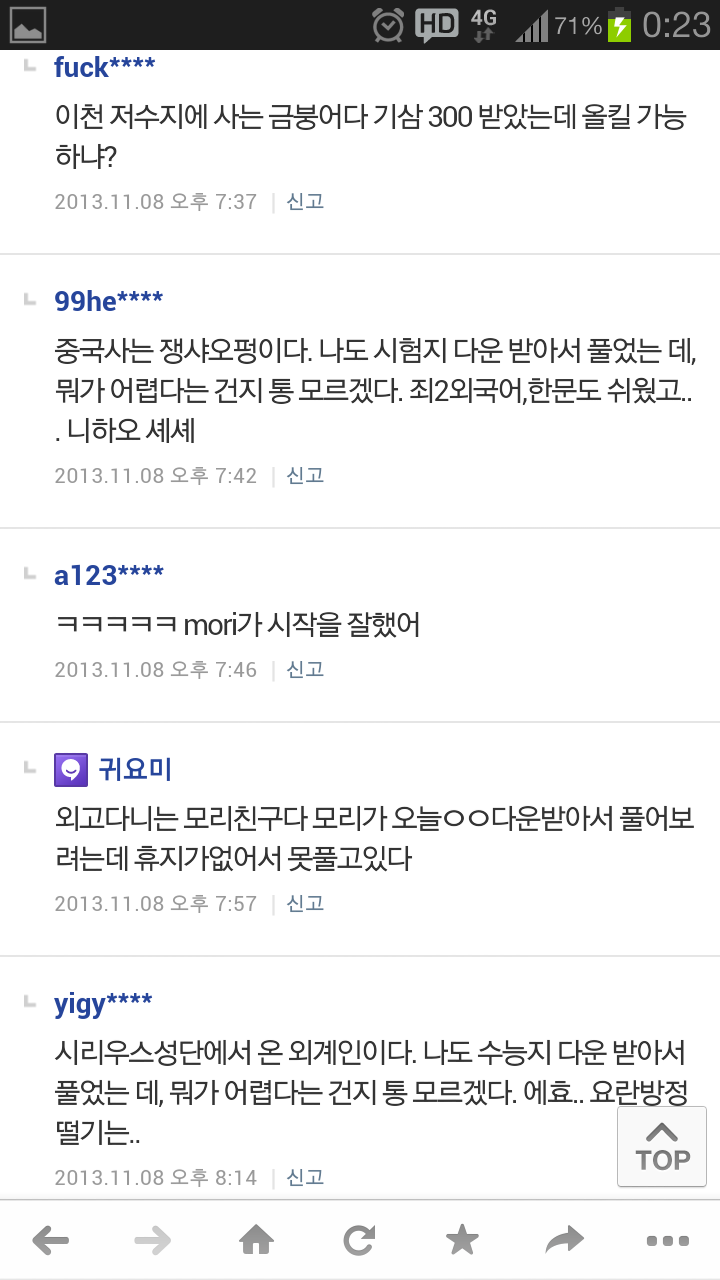720x1280 pixels.
Task: Tap the back navigation arrow
Action: tap(51, 1240)
